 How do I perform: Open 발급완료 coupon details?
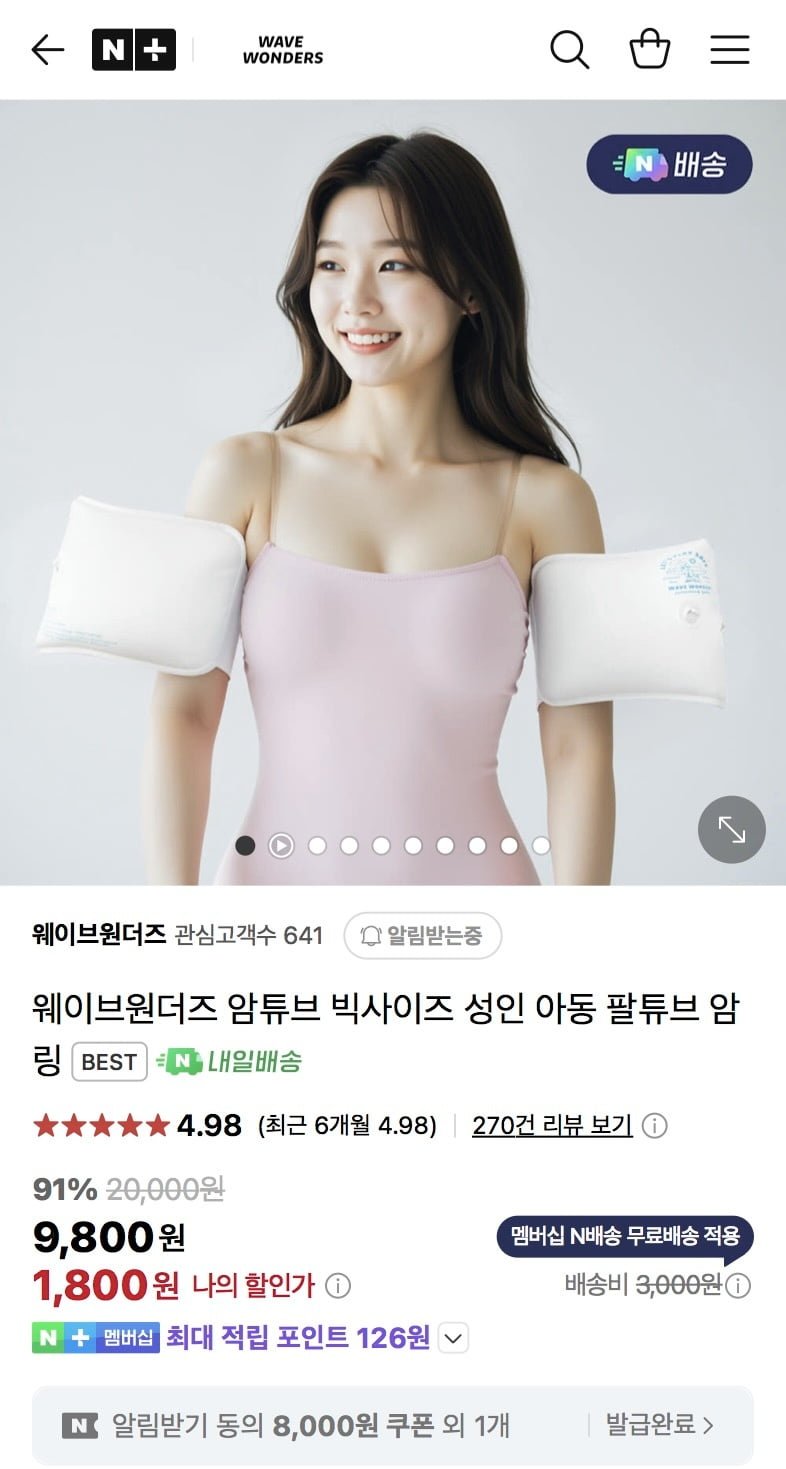(660, 1425)
